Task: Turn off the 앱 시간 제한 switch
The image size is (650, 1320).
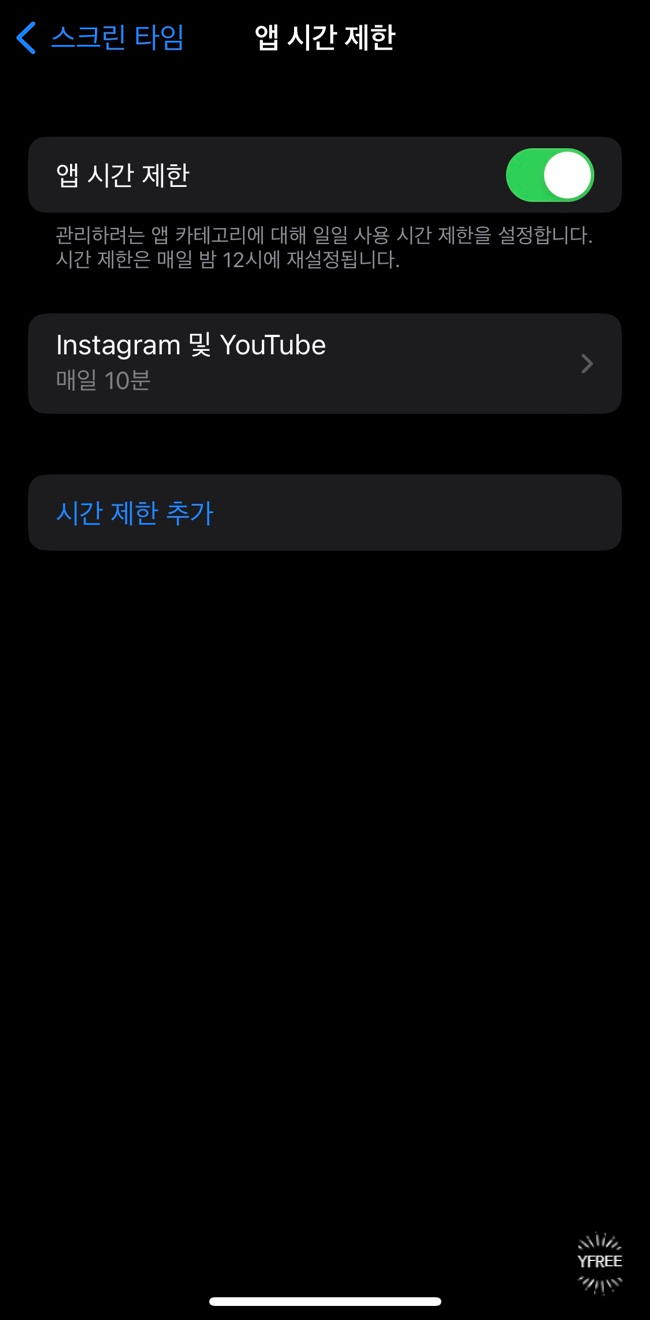Action: point(550,175)
